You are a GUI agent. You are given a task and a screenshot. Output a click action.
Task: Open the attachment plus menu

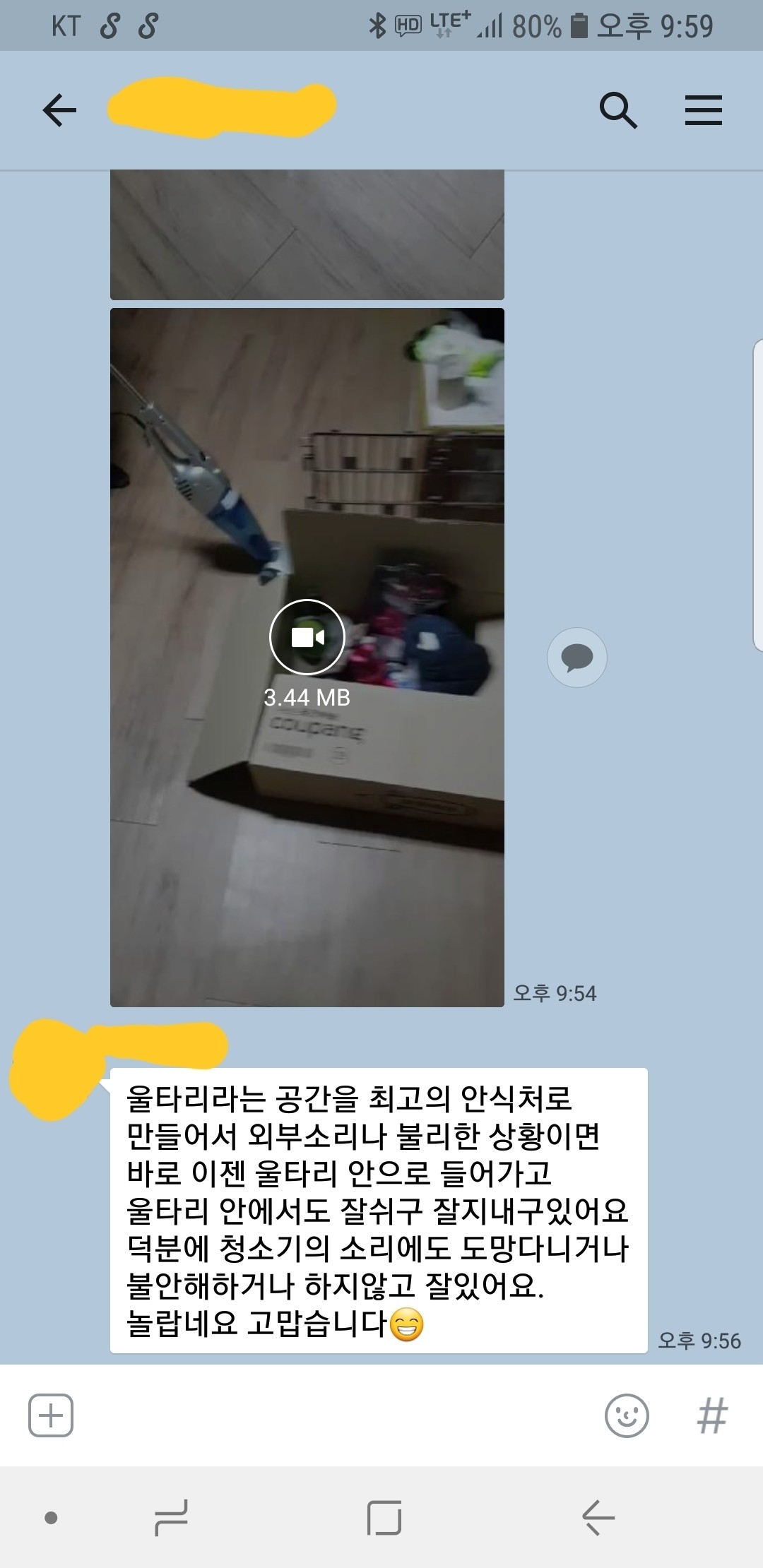[51, 1415]
